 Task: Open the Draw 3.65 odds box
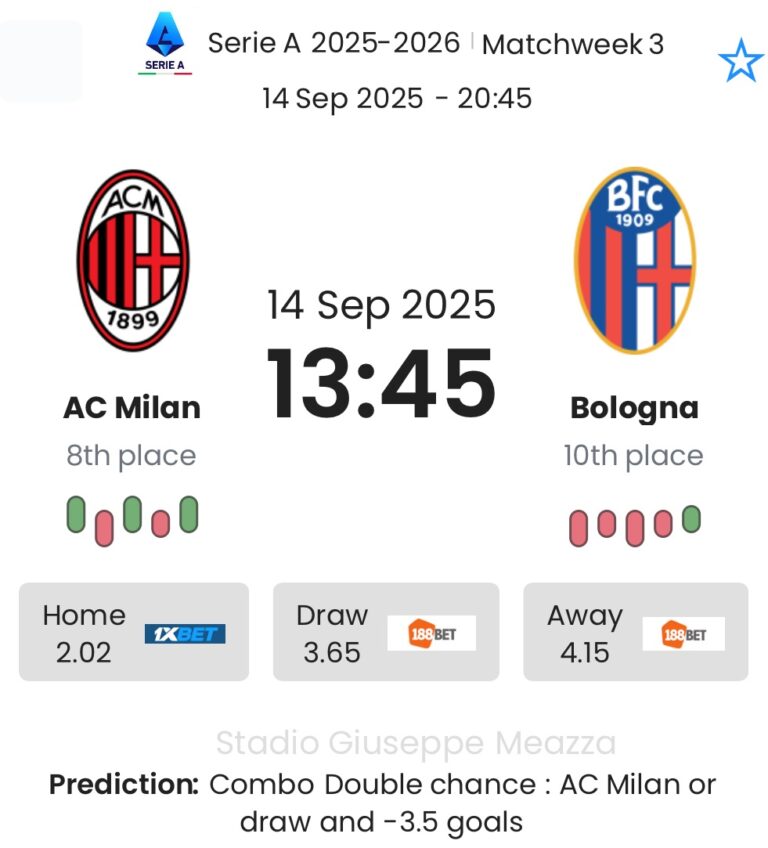(x=385, y=632)
